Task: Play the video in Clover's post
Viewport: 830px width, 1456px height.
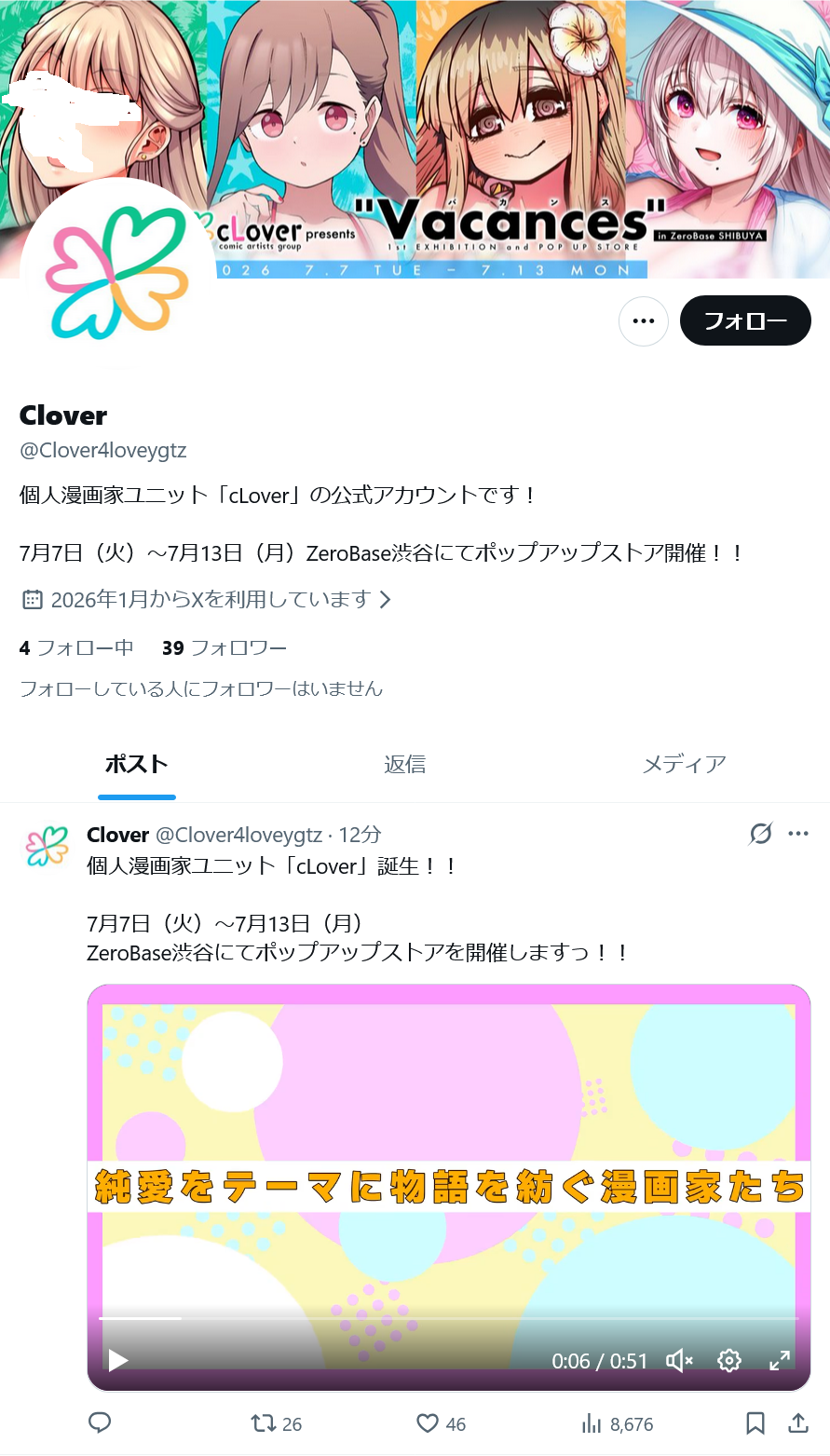Action: point(118,1361)
